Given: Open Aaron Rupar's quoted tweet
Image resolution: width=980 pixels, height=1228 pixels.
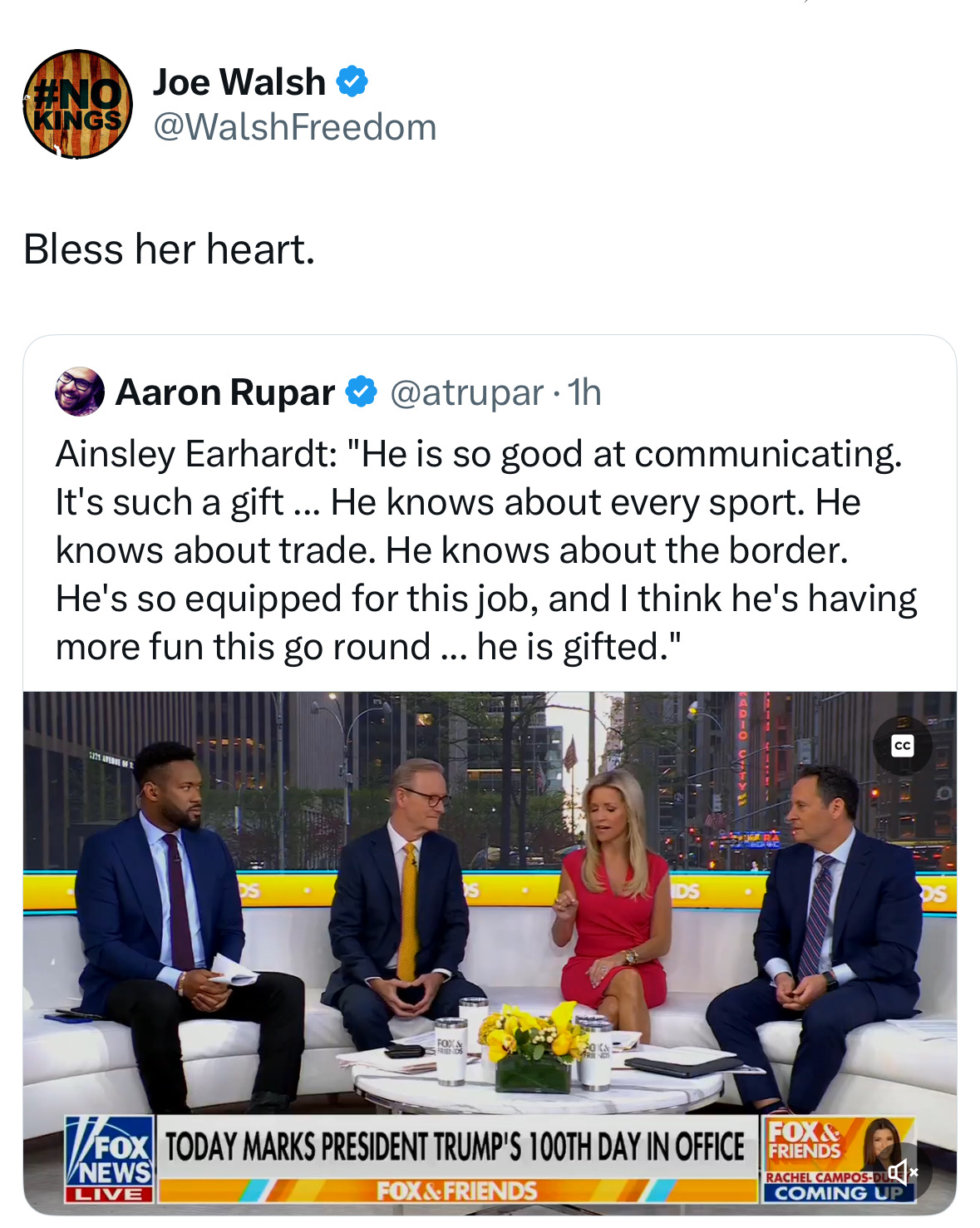Looking at the screenshot, I should (486, 550).
